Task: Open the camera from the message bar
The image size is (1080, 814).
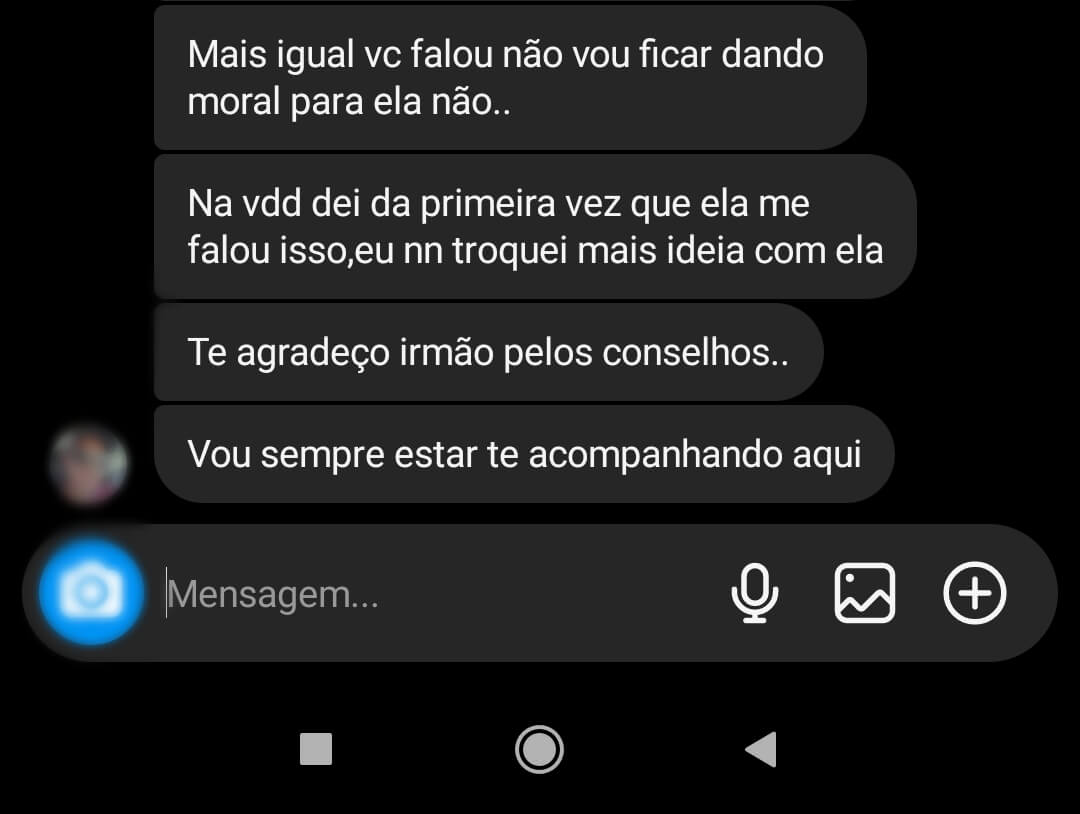Action: pos(90,593)
